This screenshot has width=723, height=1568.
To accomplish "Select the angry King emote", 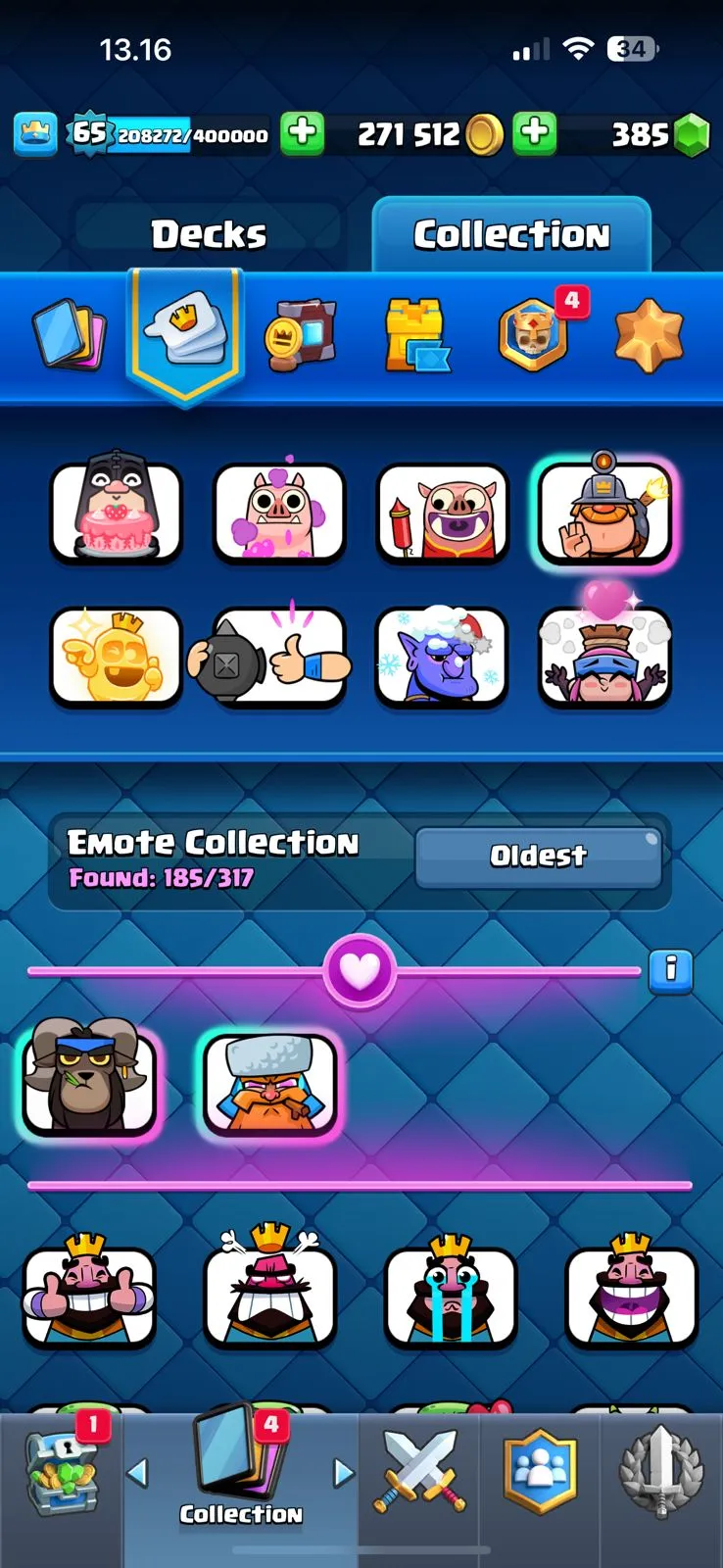I will (x=269, y=1295).
